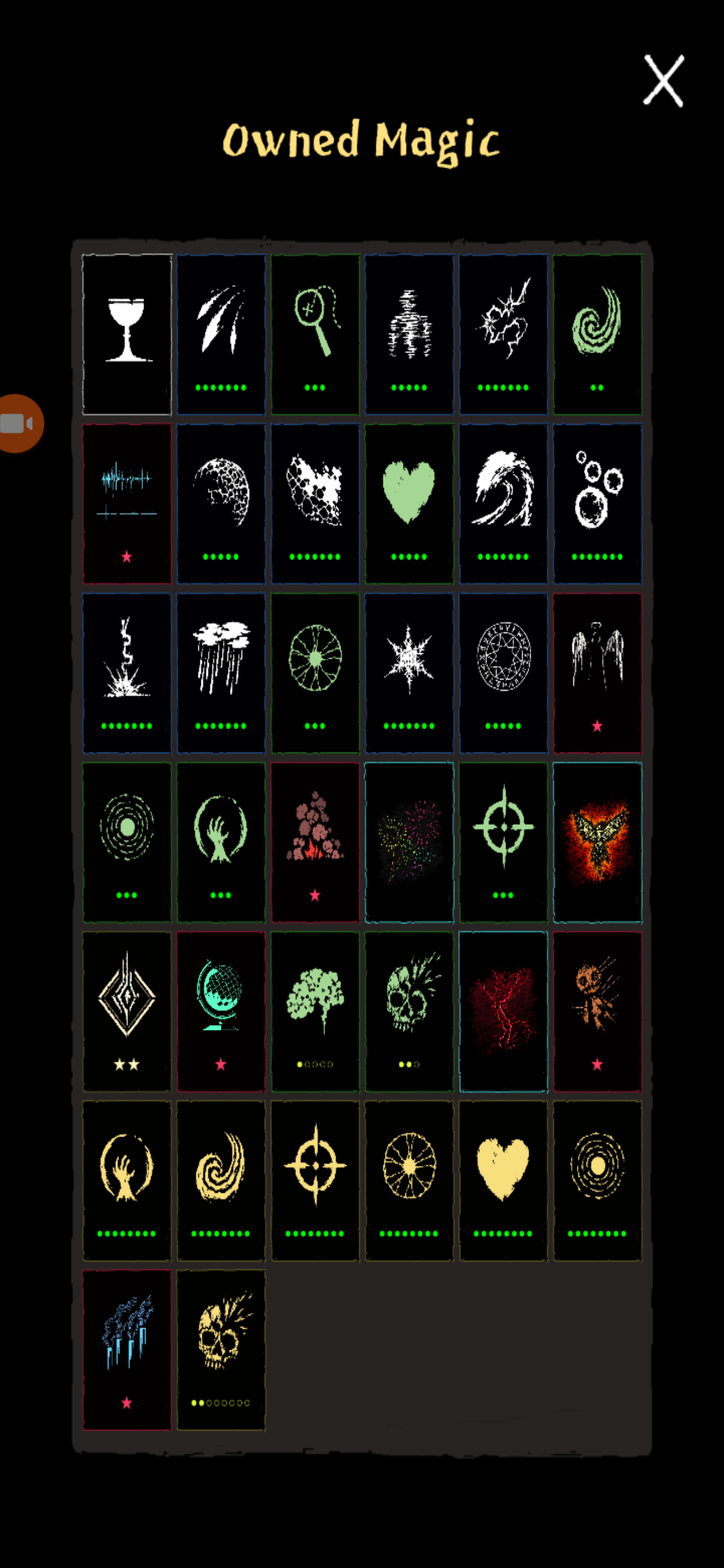Select the winged angel magic card

[x=597, y=673]
